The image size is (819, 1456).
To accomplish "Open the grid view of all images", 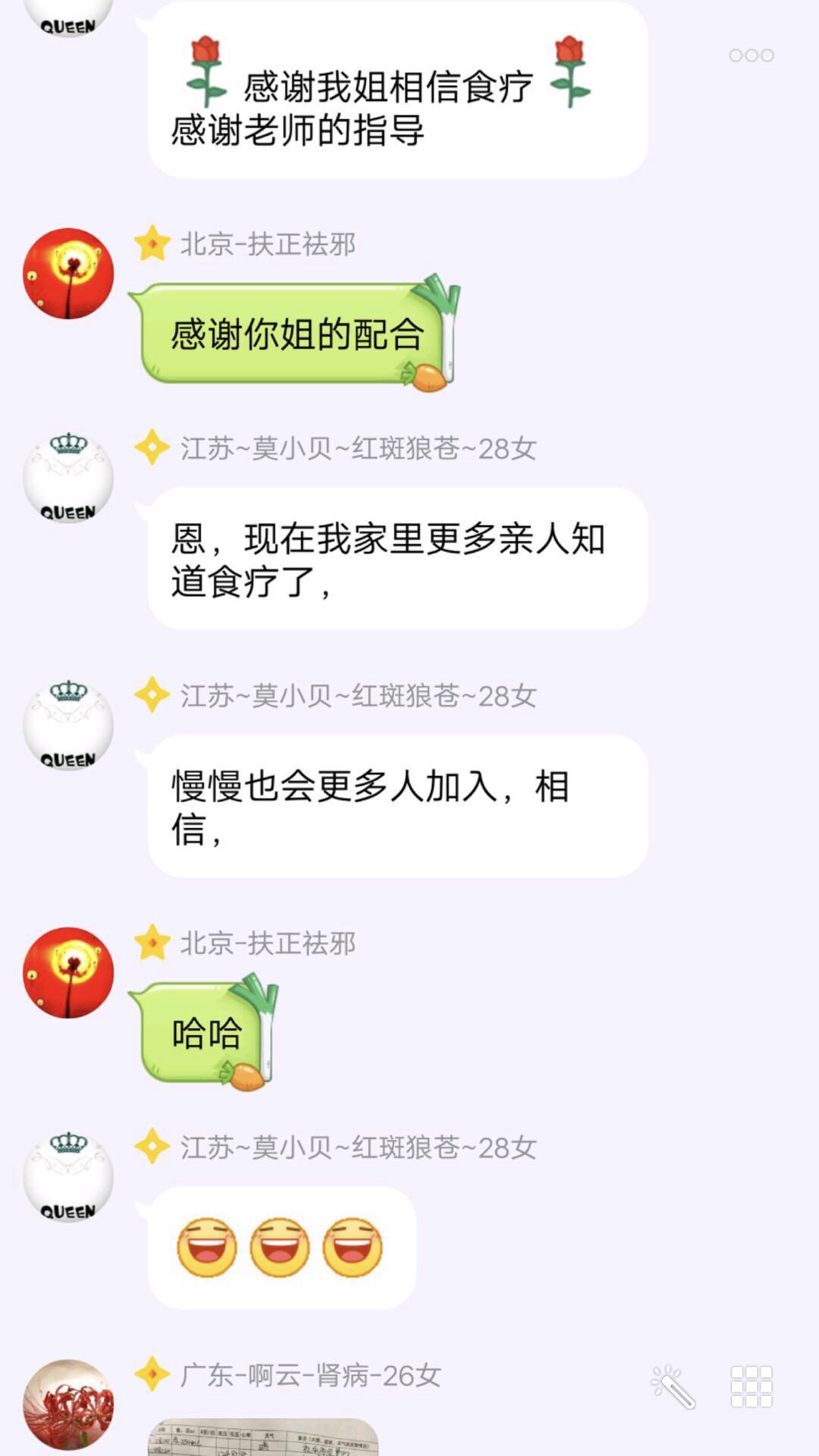I will (751, 1387).
